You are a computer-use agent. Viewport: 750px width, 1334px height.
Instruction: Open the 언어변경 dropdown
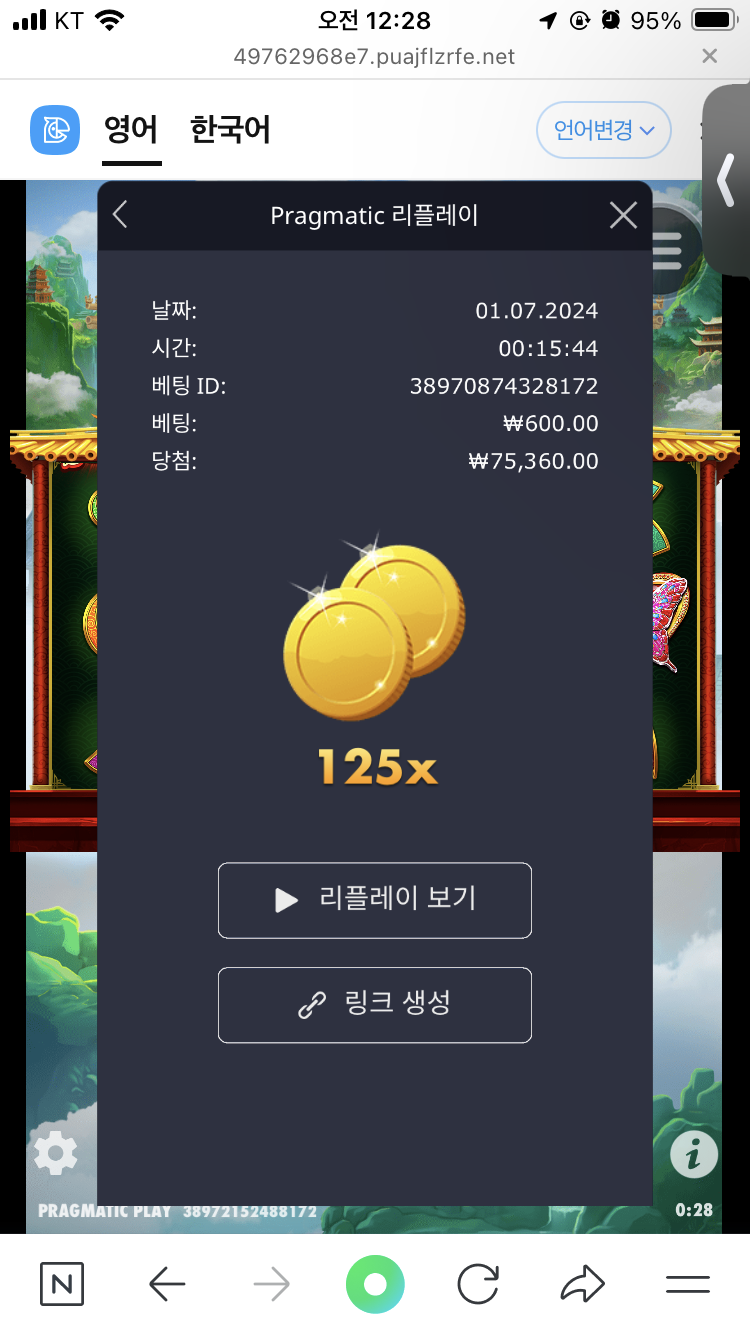pos(604,130)
